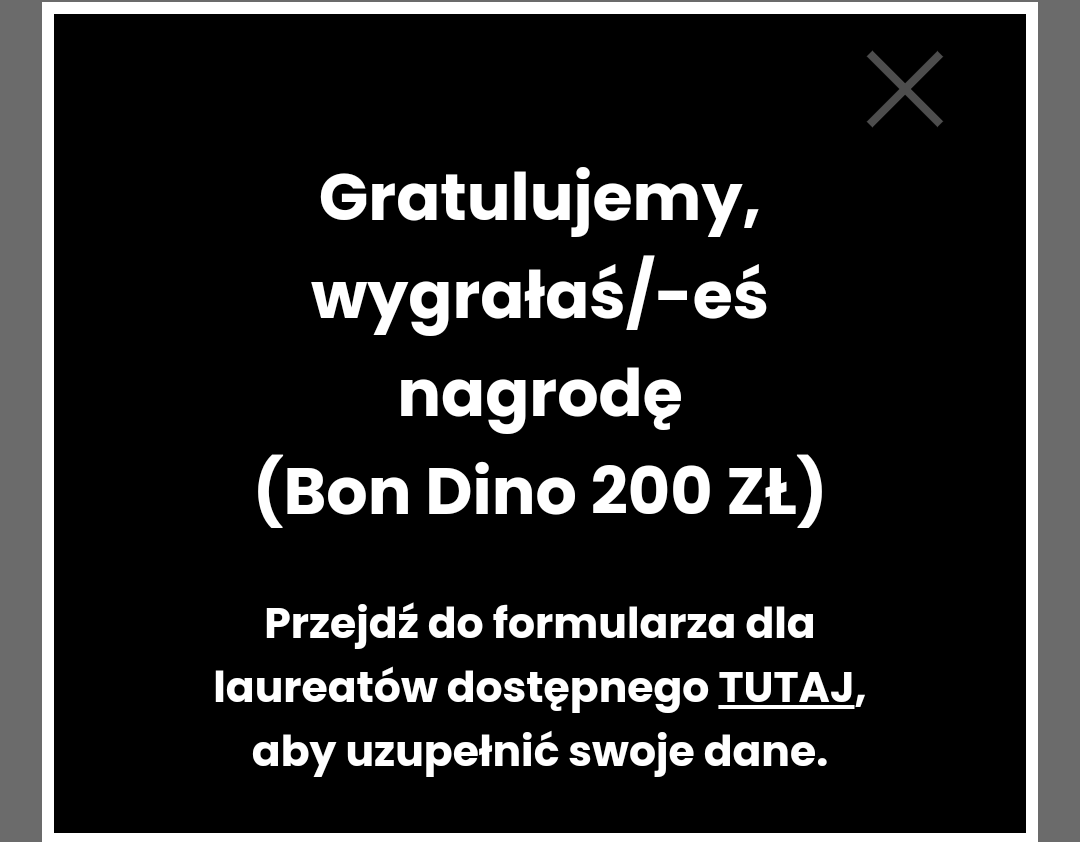Close the prize congratulations popup
Image resolution: width=1080 pixels, height=842 pixels.
pyautogui.click(x=904, y=89)
